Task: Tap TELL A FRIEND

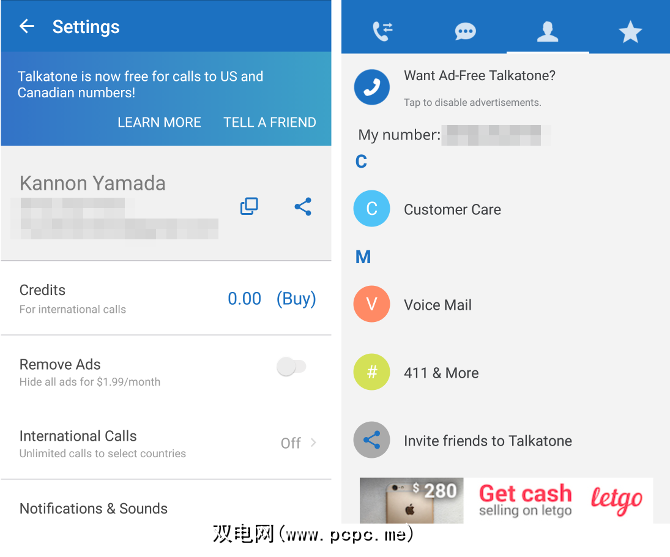Action: pyautogui.click(x=269, y=122)
